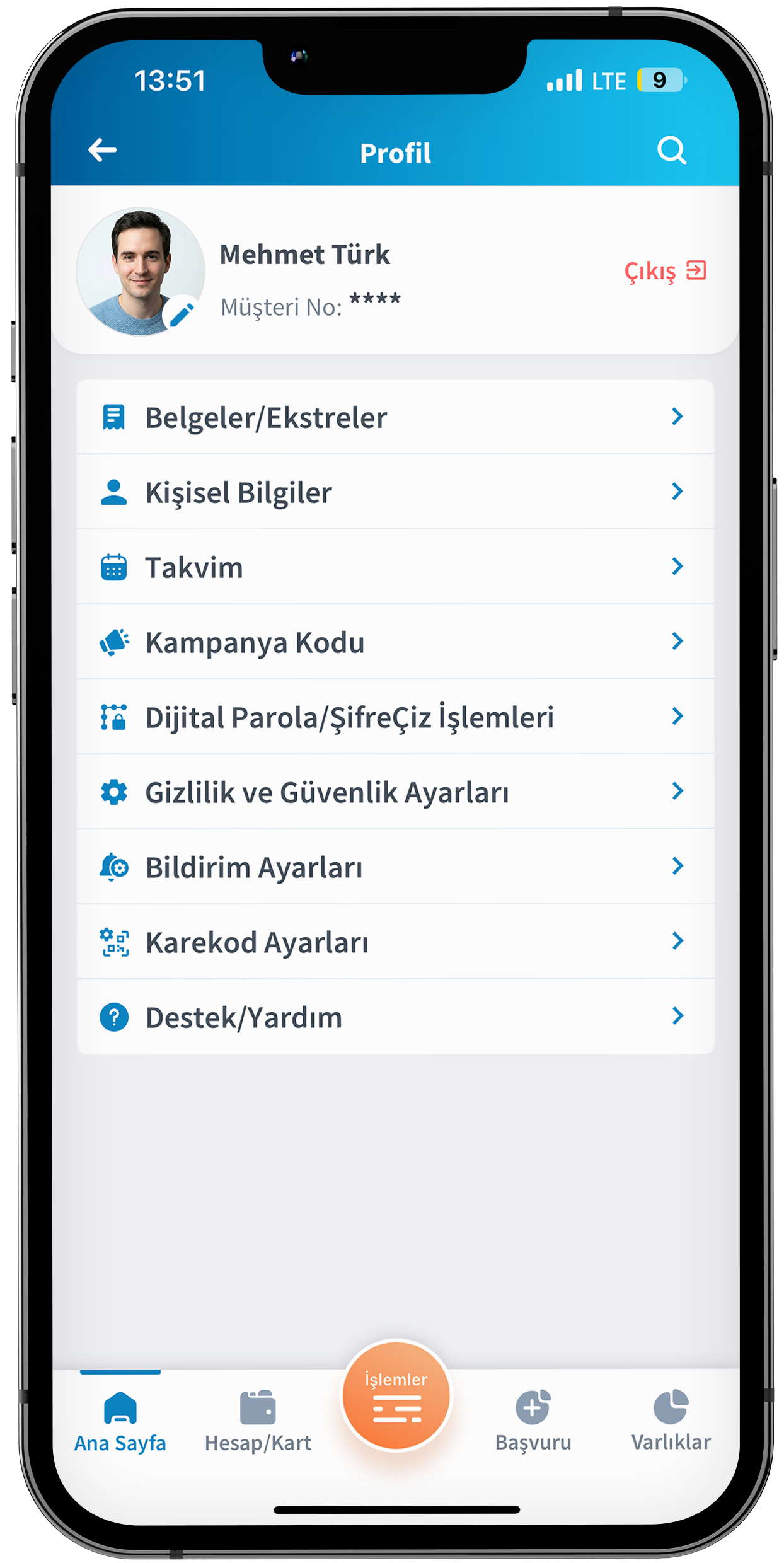784x1563 pixels.
Task: Edit the profile photo
Action: (x=182, y=314)
